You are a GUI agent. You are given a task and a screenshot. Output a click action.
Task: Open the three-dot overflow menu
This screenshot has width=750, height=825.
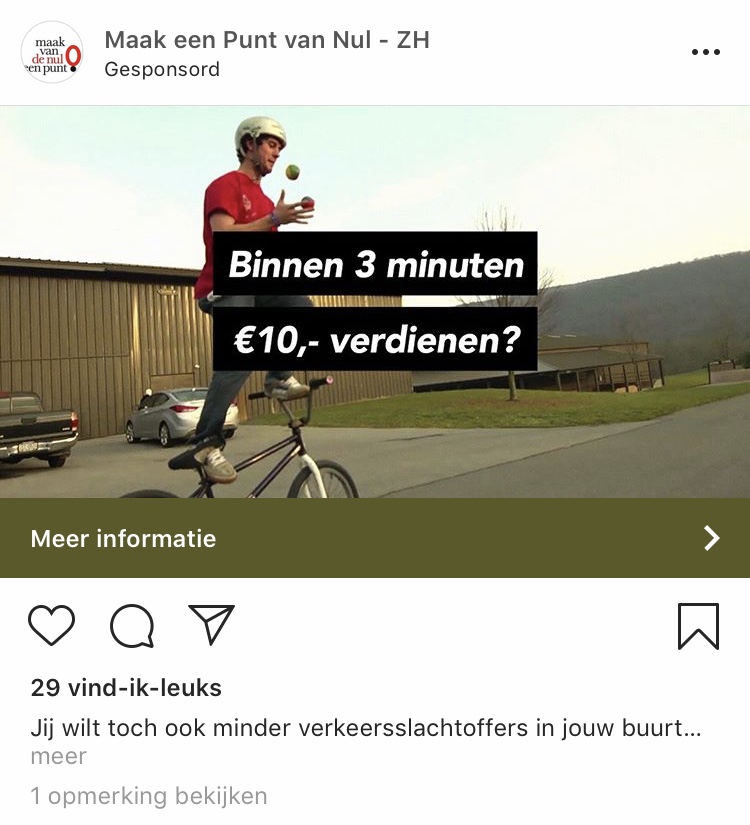click(705, 52)
